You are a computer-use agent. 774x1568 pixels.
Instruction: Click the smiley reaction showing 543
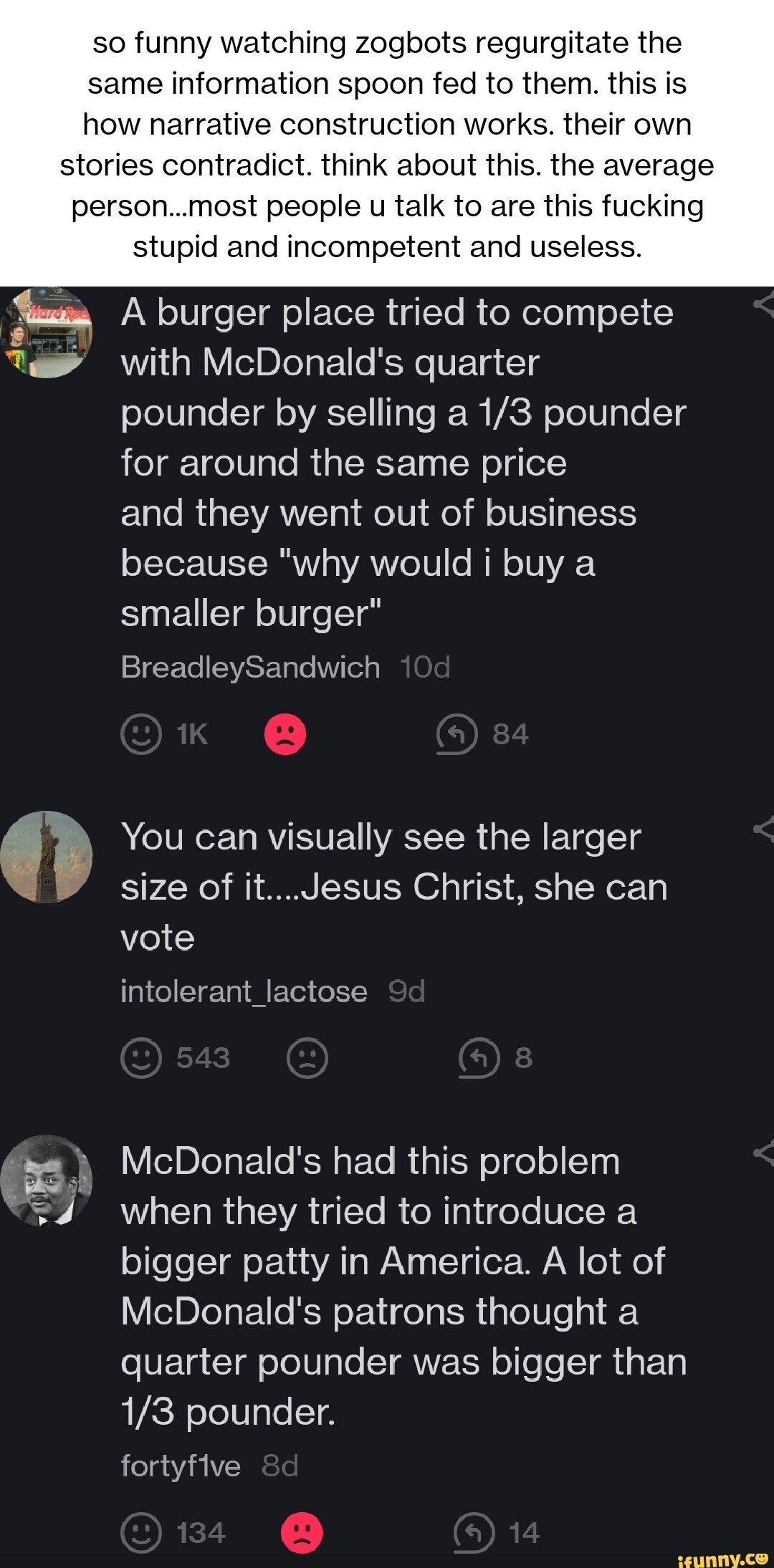pos(143,1060)
